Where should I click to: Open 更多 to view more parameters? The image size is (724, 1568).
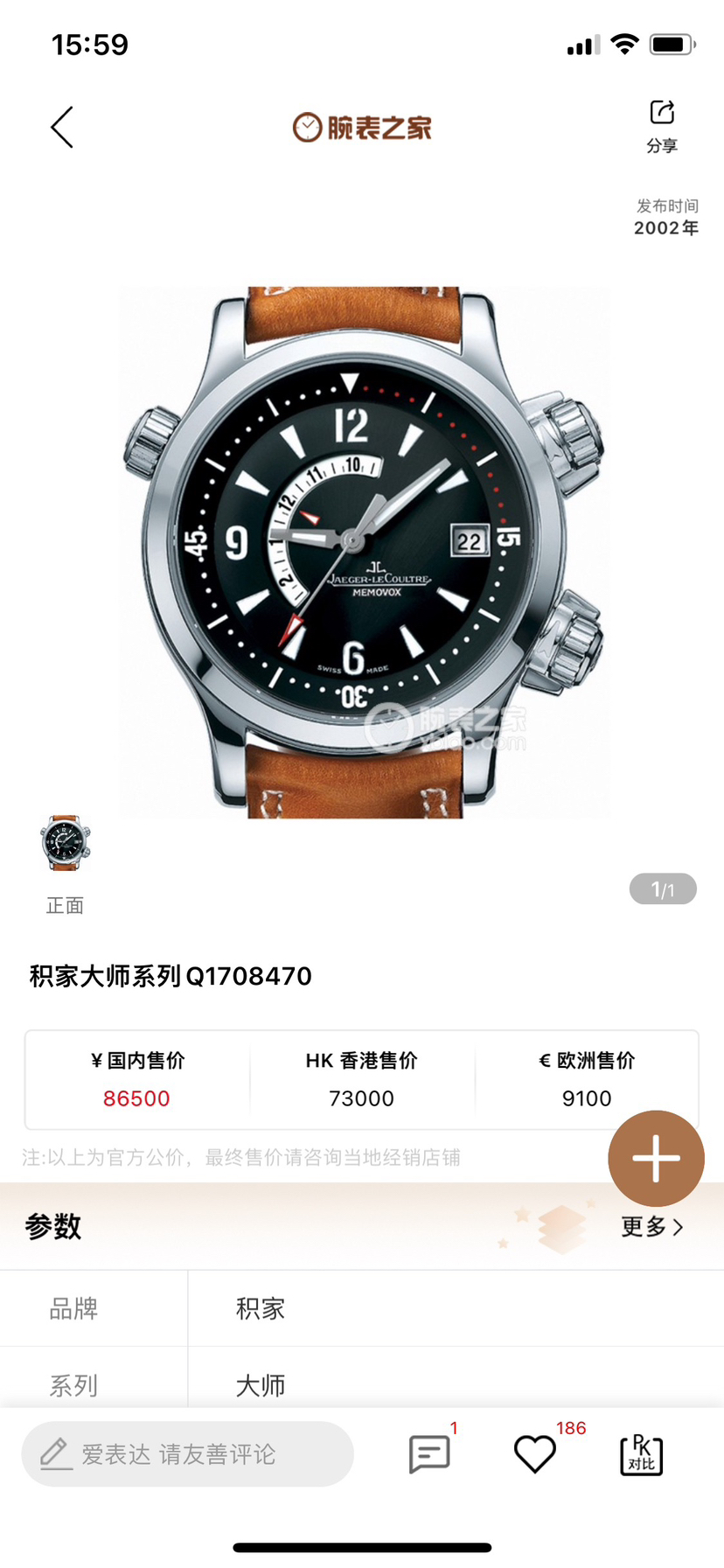click(x=651, y=1227)
